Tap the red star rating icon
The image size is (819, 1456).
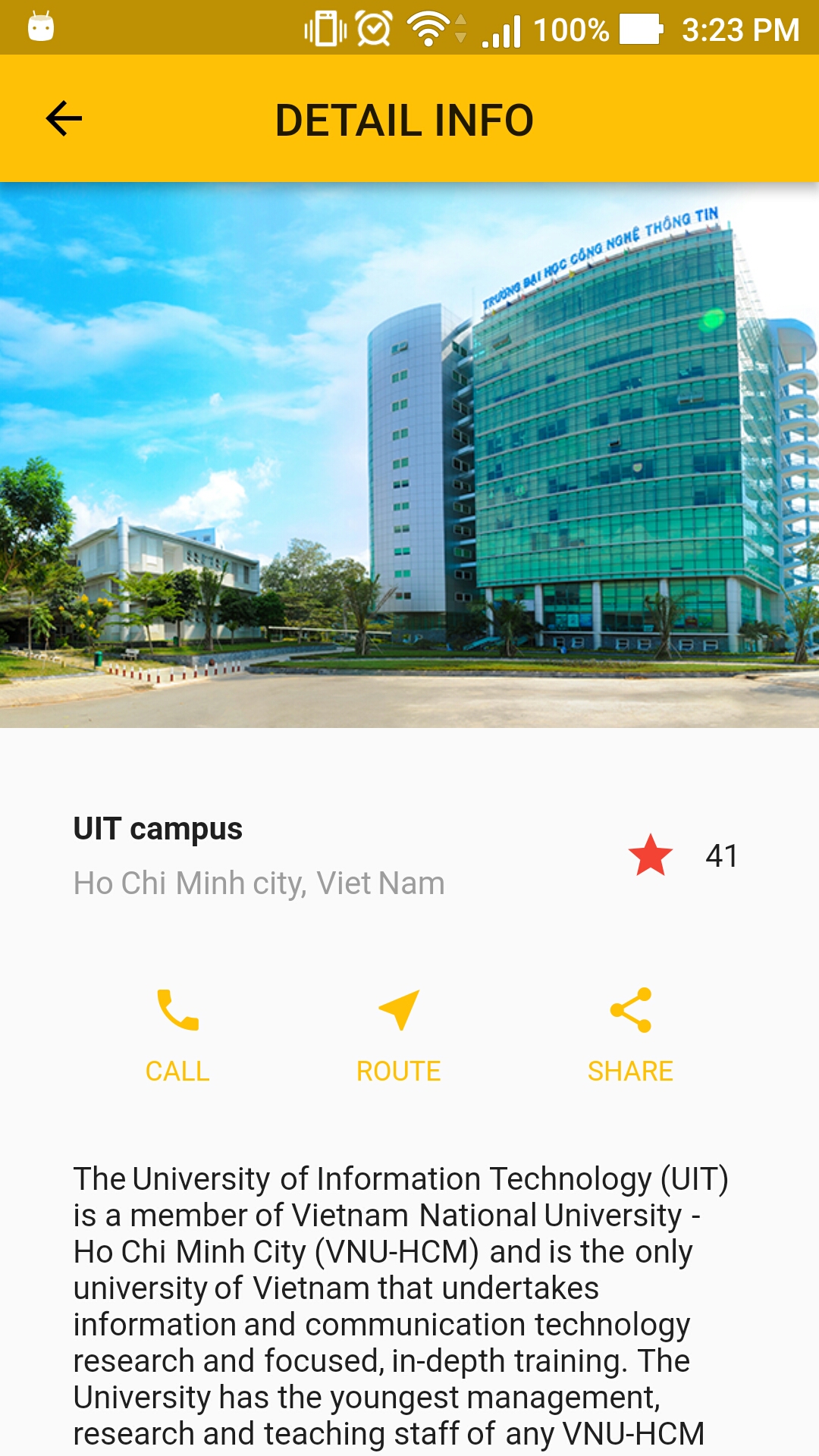point(651,855)
